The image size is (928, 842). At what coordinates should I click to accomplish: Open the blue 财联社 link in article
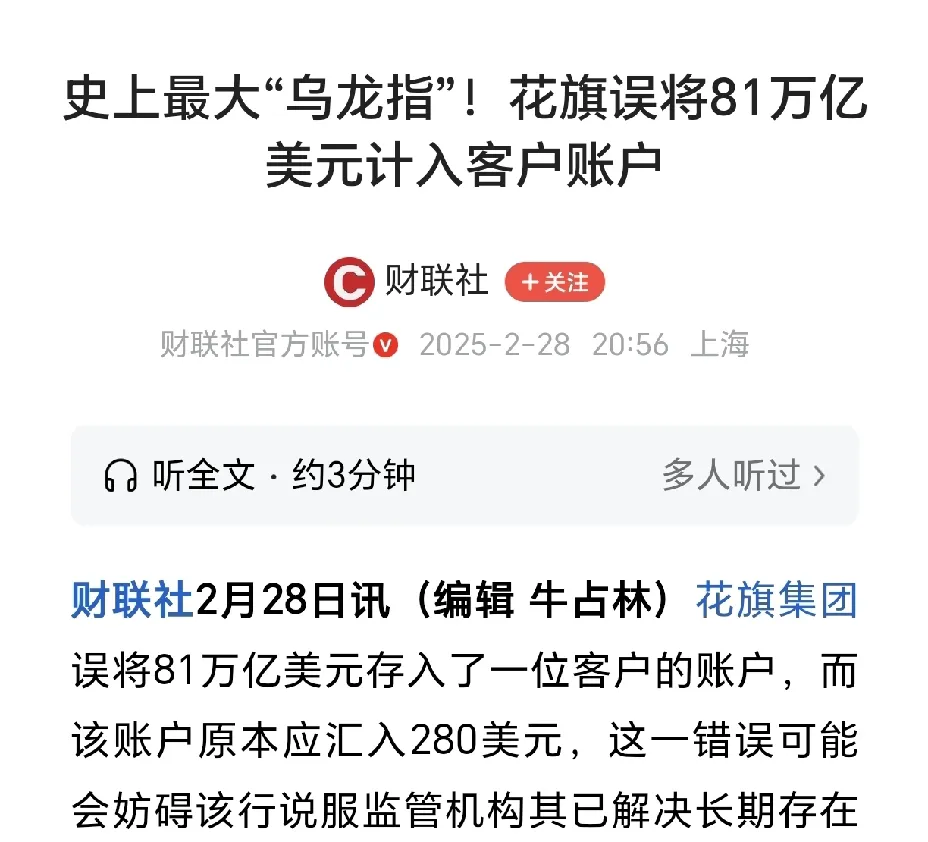[x=132, y=602]
